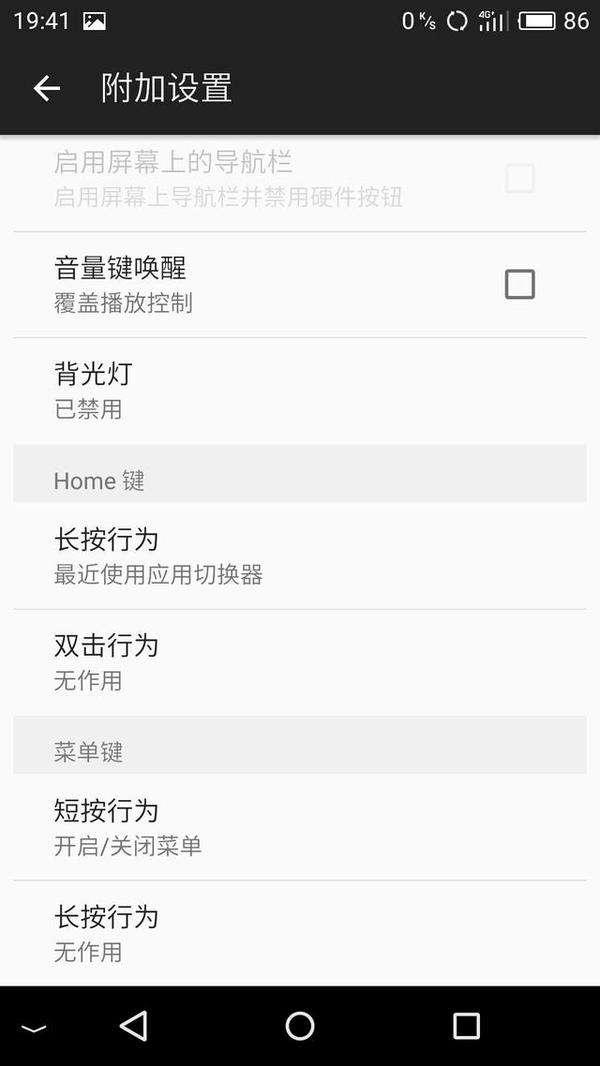This screenshot has height=1066, width=600.
Task: Open recent apps from navigation bar
Action: click(x=466, y=1025)
